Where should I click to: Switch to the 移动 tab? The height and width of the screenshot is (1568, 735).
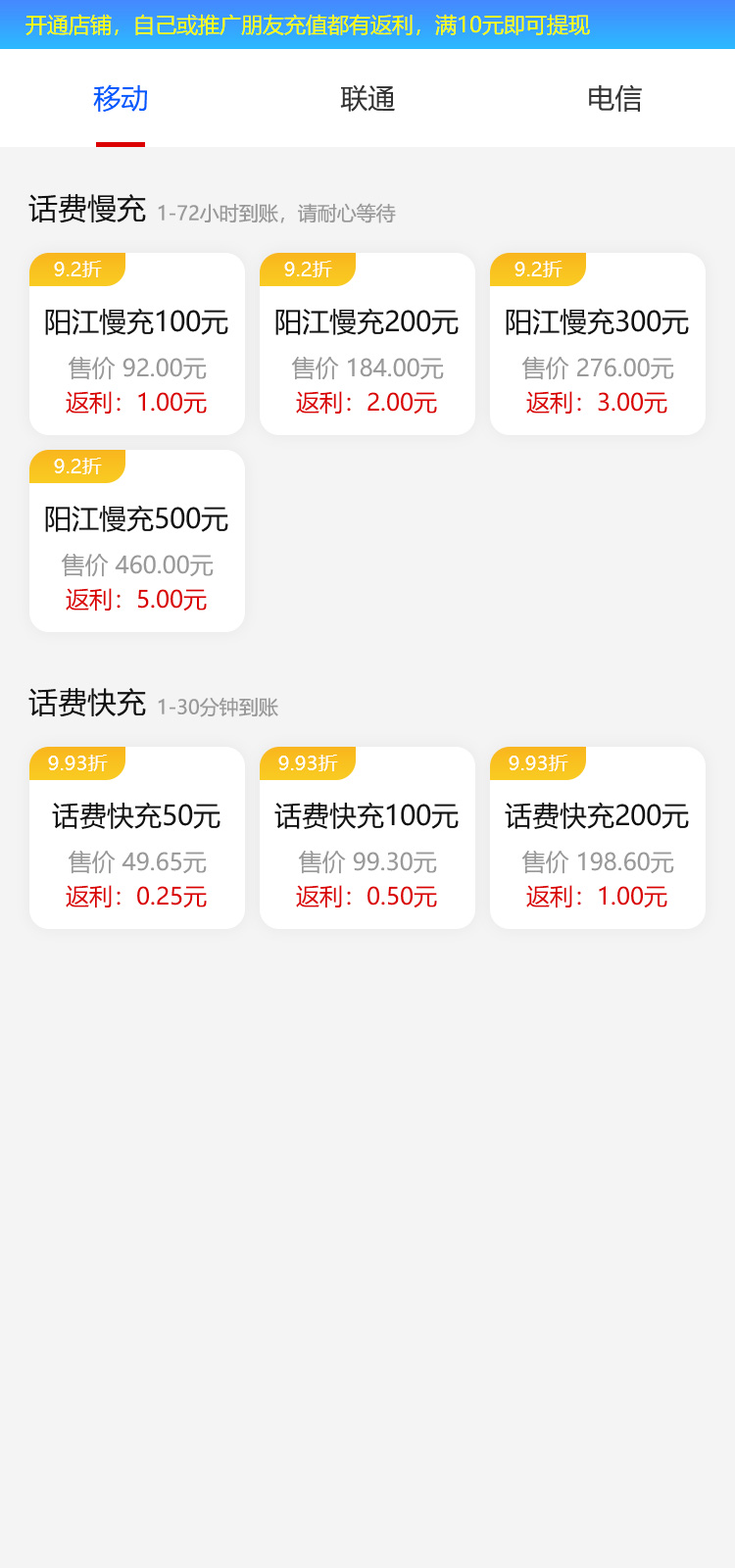click(121, 99)
